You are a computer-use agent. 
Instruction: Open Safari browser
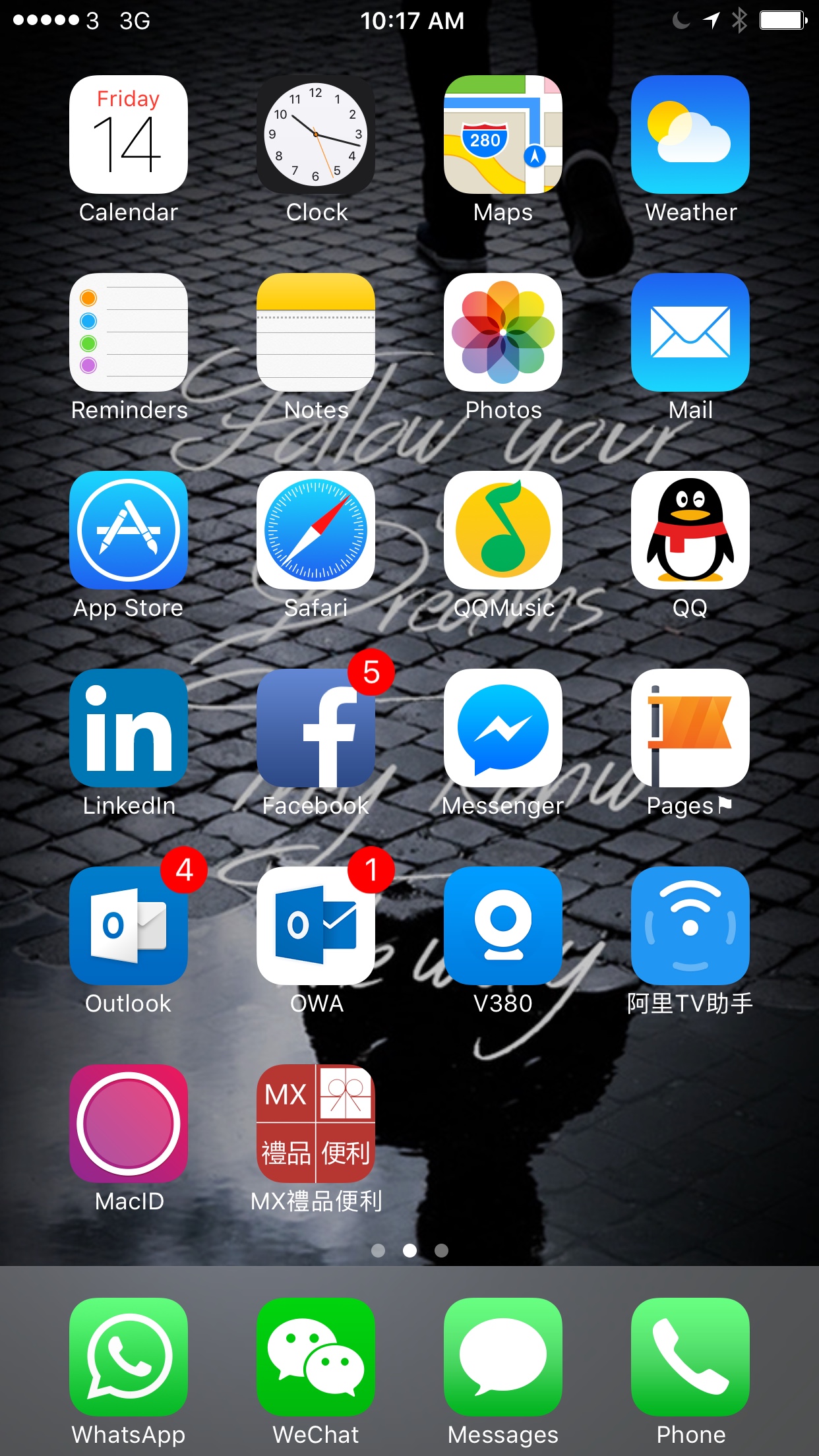coord(316,530)
